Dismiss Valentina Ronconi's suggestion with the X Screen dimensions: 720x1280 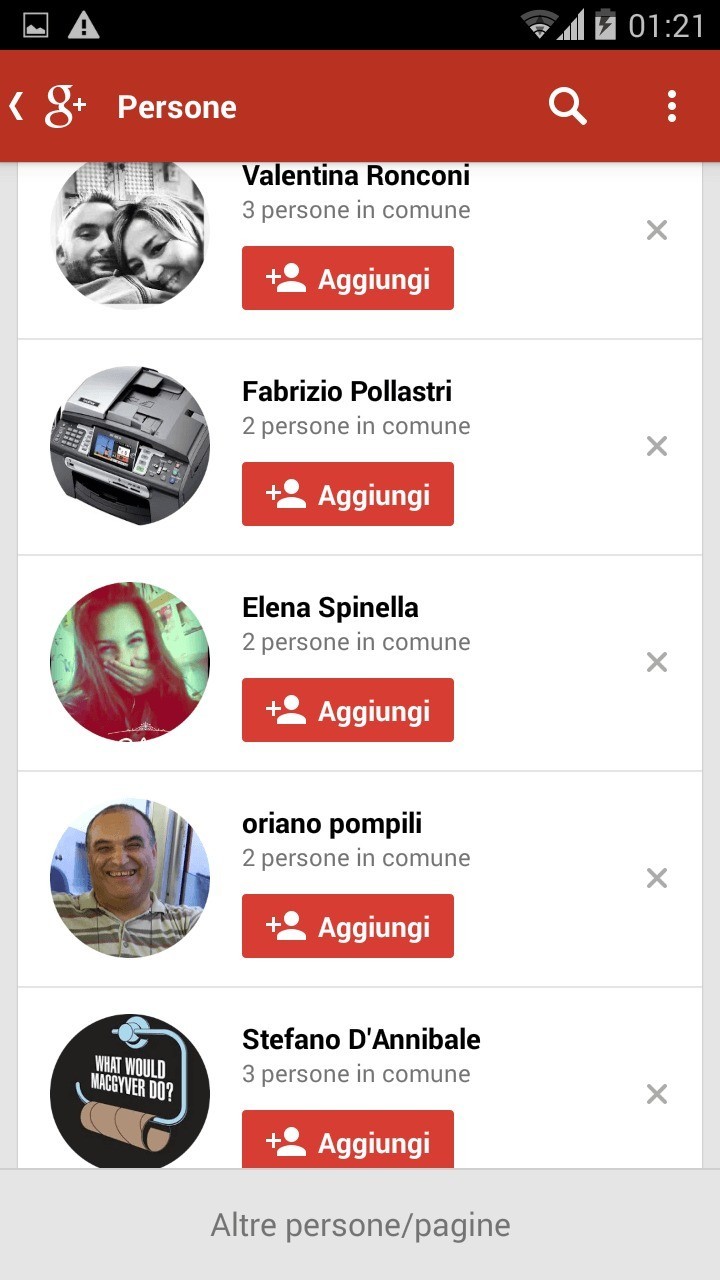[656, 230]
